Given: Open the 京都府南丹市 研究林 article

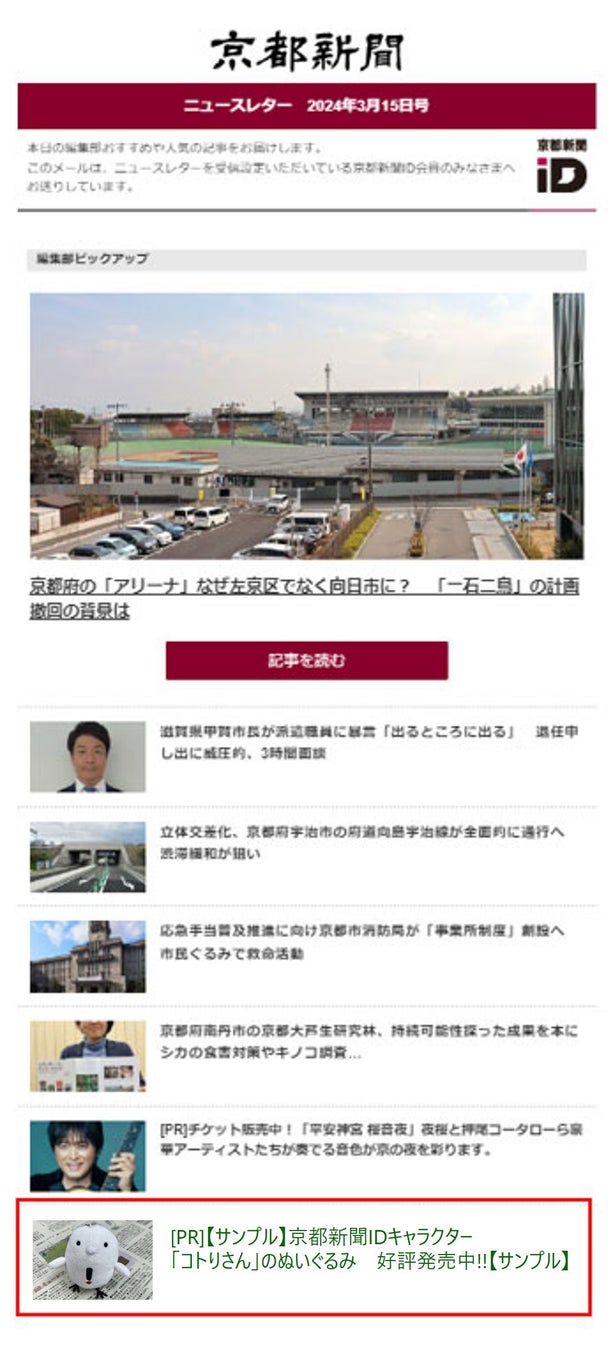Looking at the screenshot, I should click(x=370, y=1040).
